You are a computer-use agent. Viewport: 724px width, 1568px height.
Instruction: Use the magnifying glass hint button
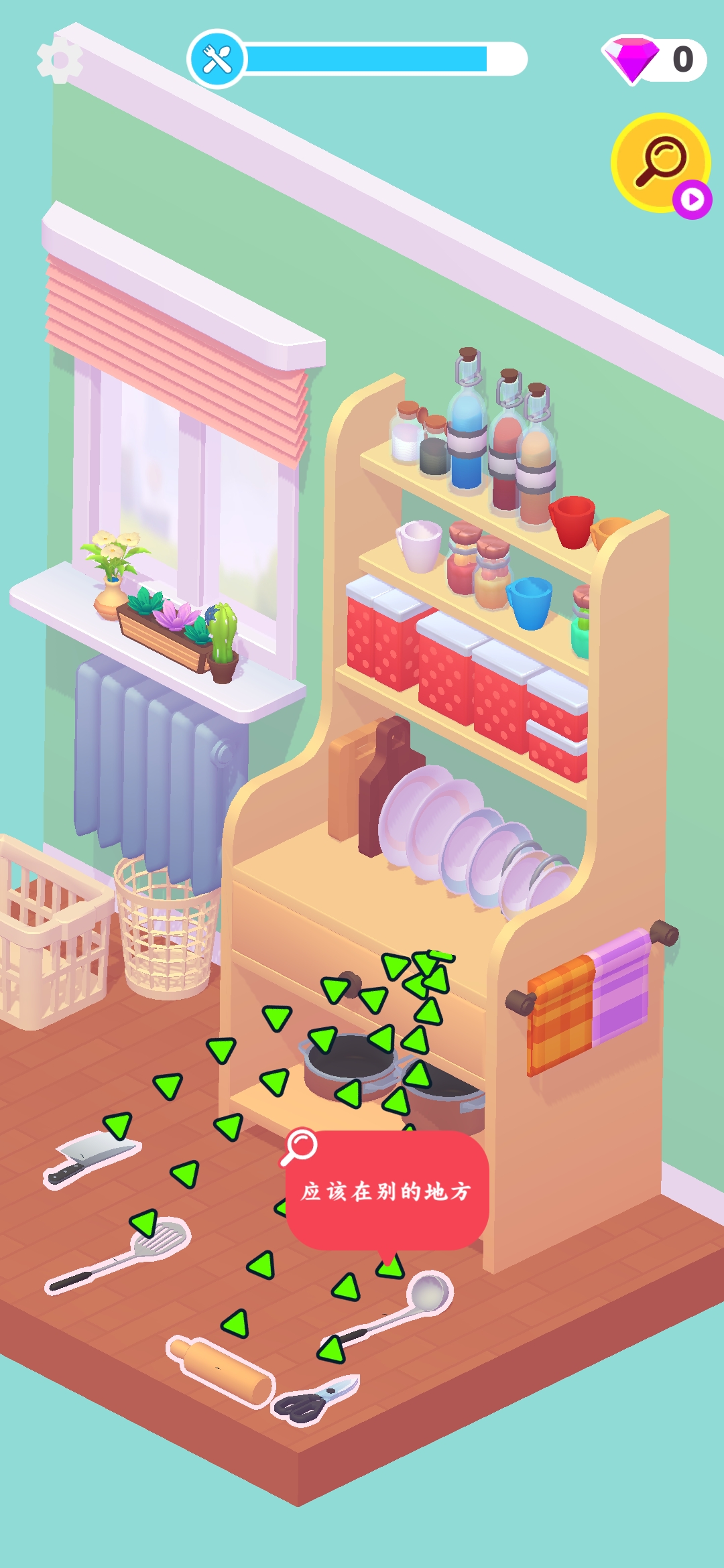[x=660, y=163]
